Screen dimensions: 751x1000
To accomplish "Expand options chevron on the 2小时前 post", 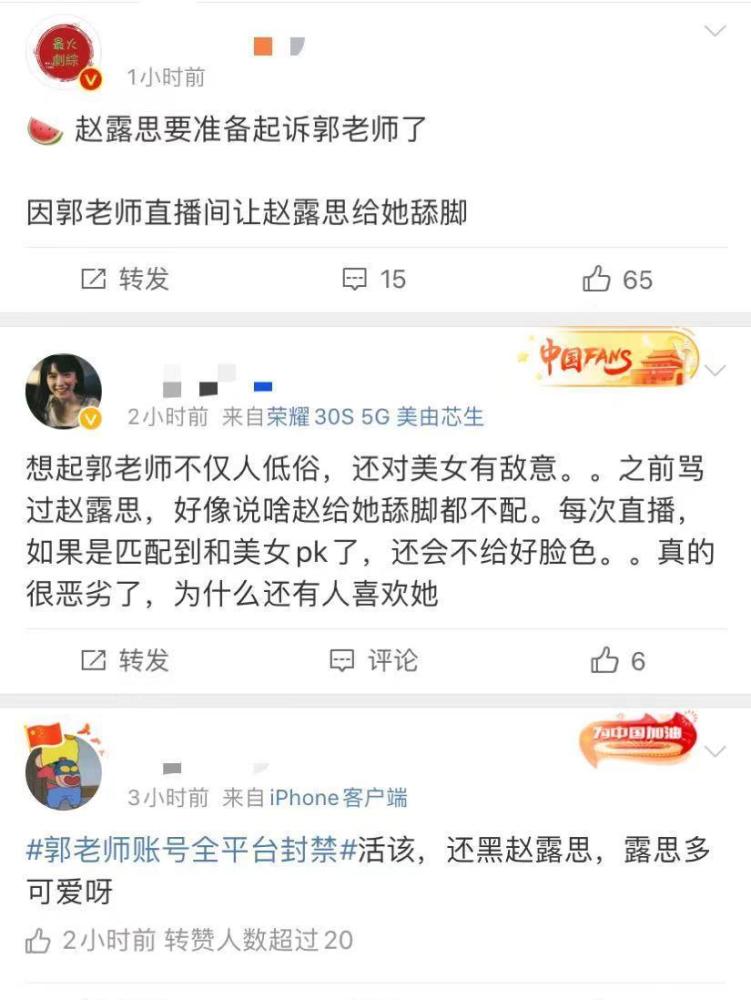I will click(715, 371).
